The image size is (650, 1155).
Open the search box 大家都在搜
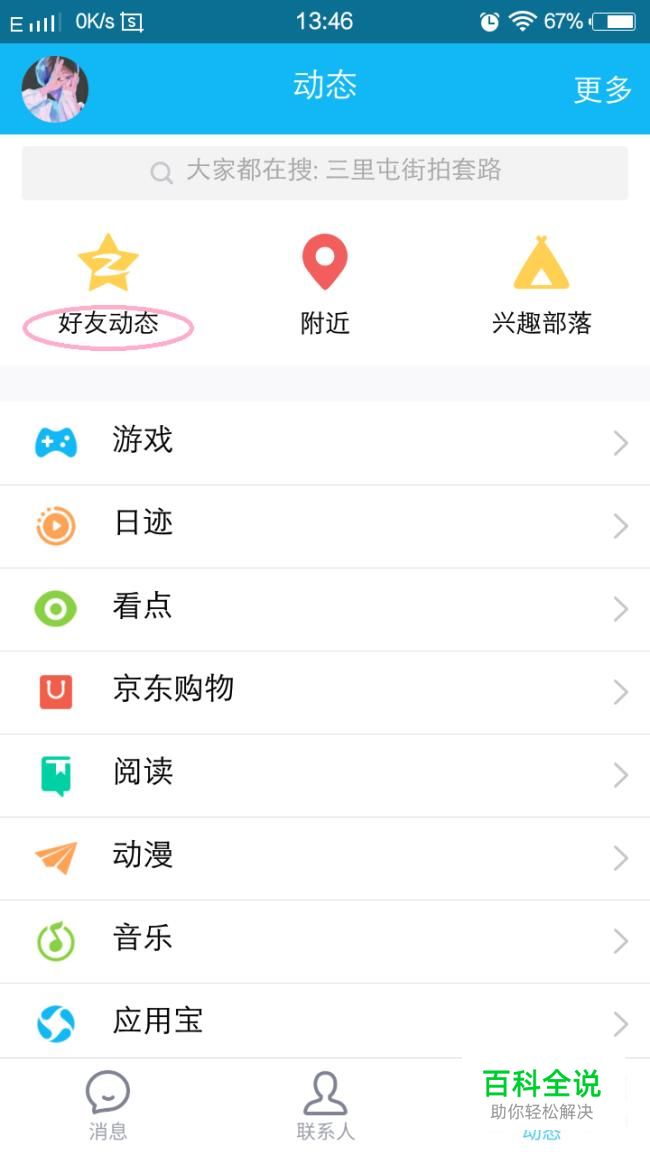tap(325, 172)
